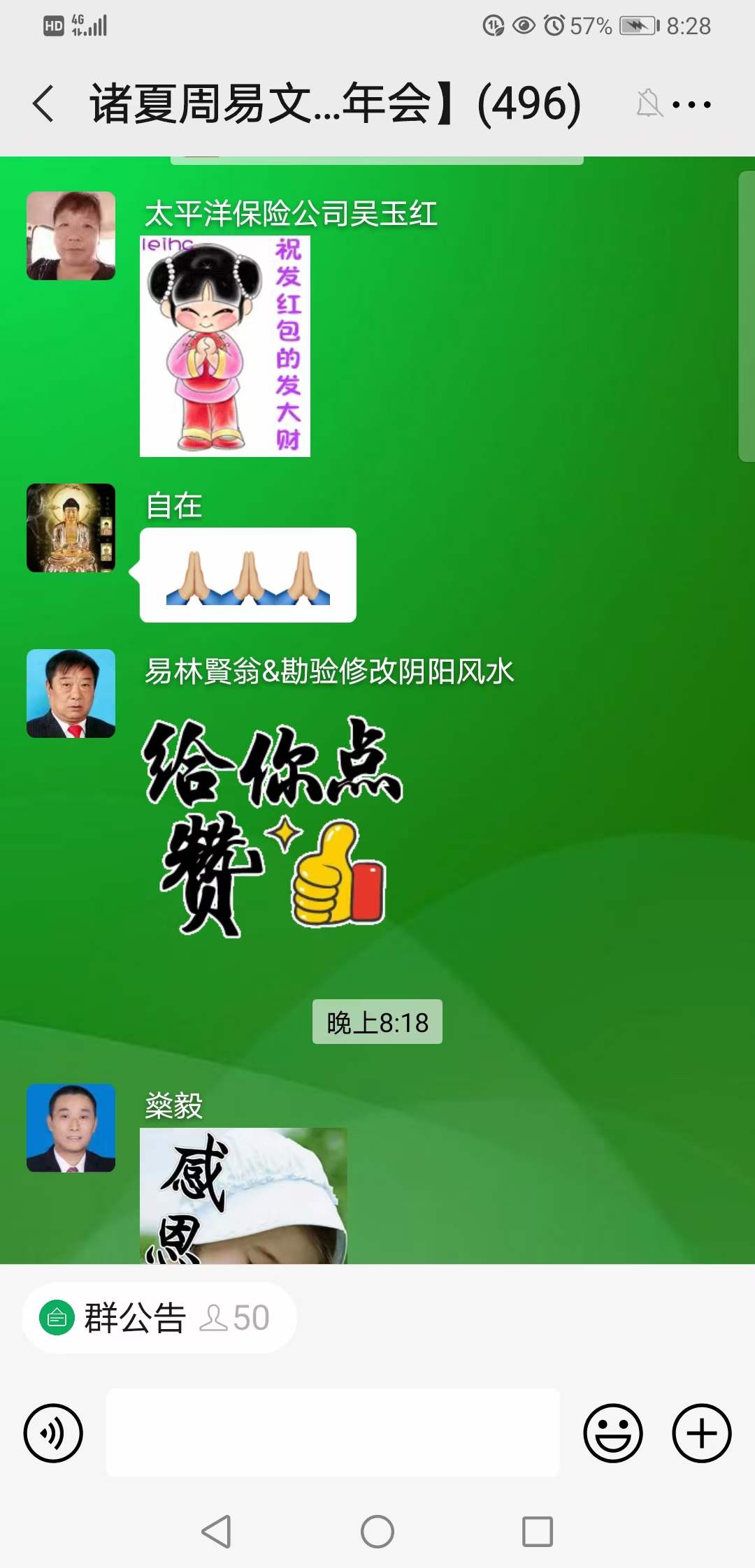Open the emoji picker
Screen dimensions: 755x1568
(613, 1433)
